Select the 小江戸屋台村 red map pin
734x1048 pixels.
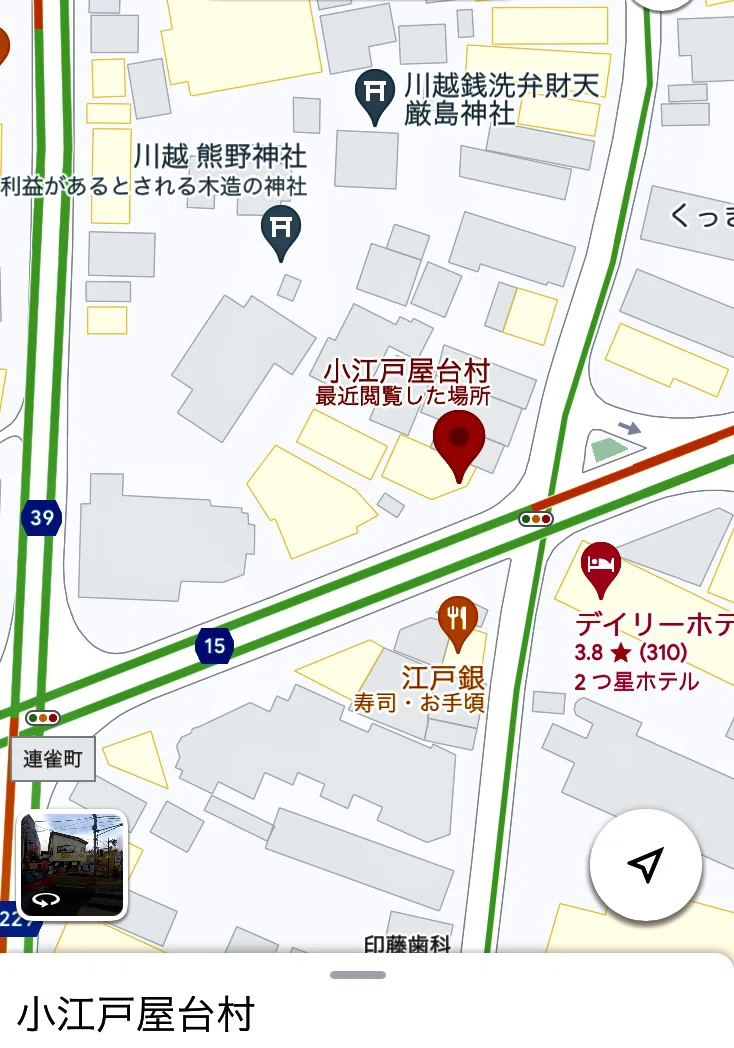[x=459, y=446]
